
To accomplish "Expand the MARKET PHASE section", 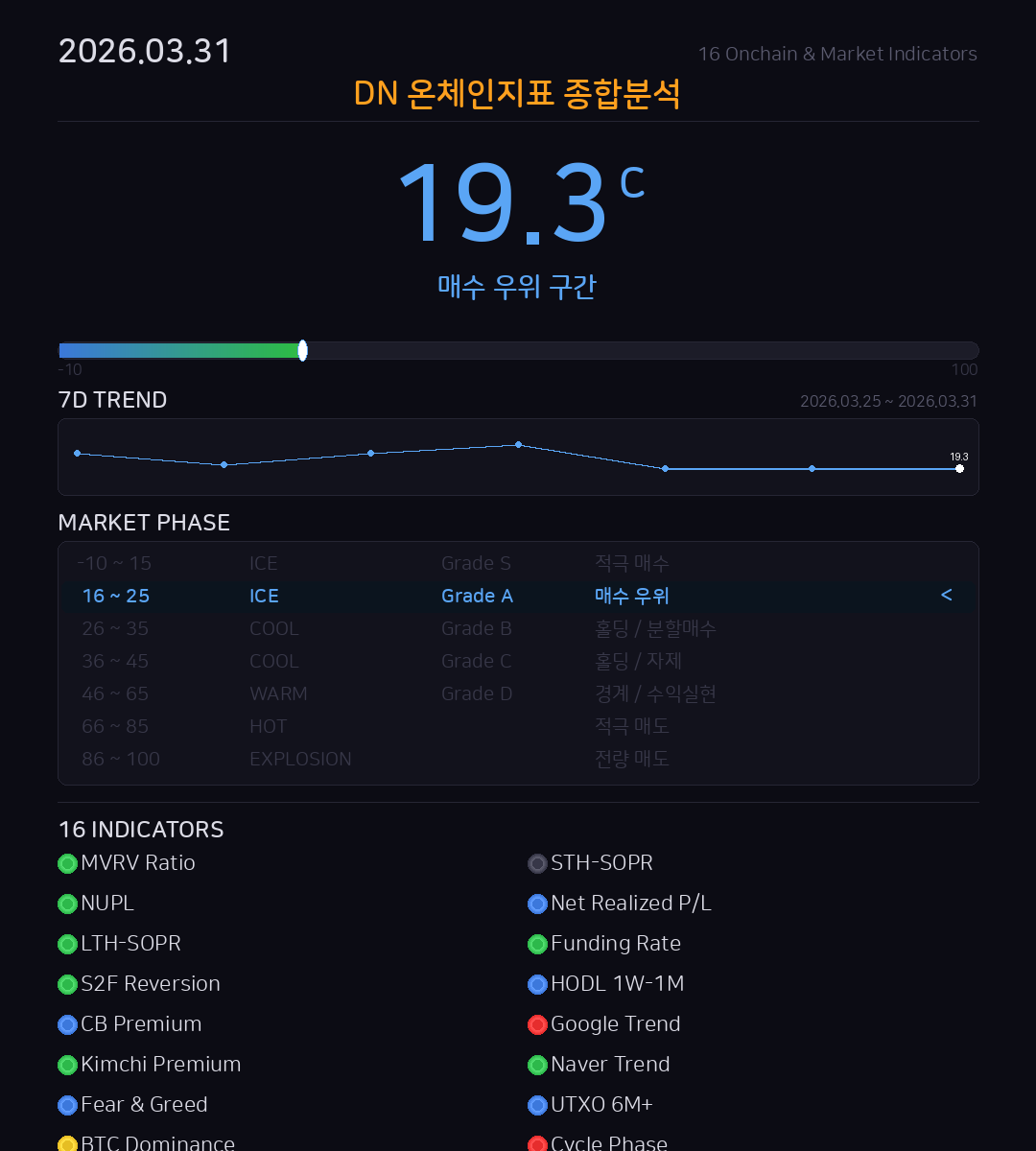I will [144, 522].
